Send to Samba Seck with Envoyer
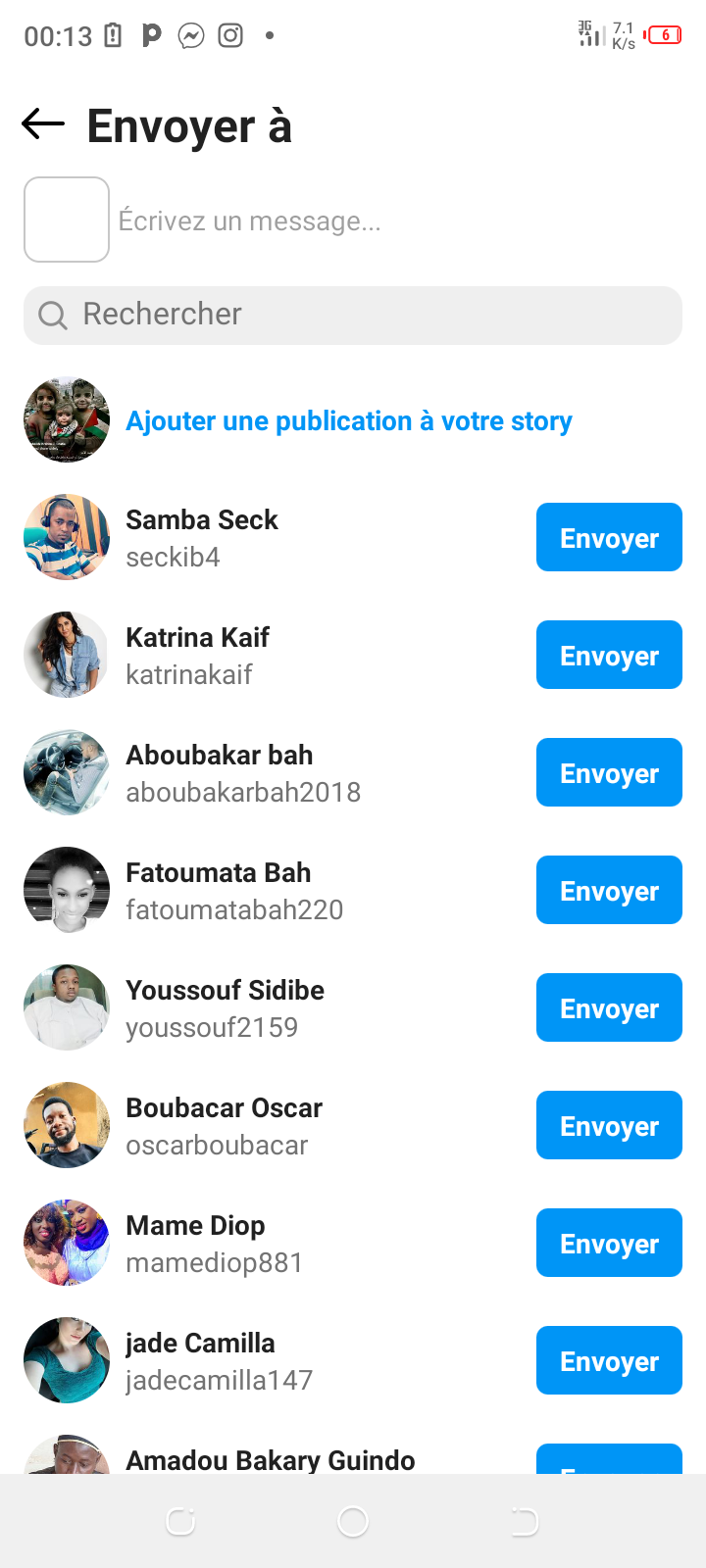The image size is (706, 1568). tap(609, 537)
